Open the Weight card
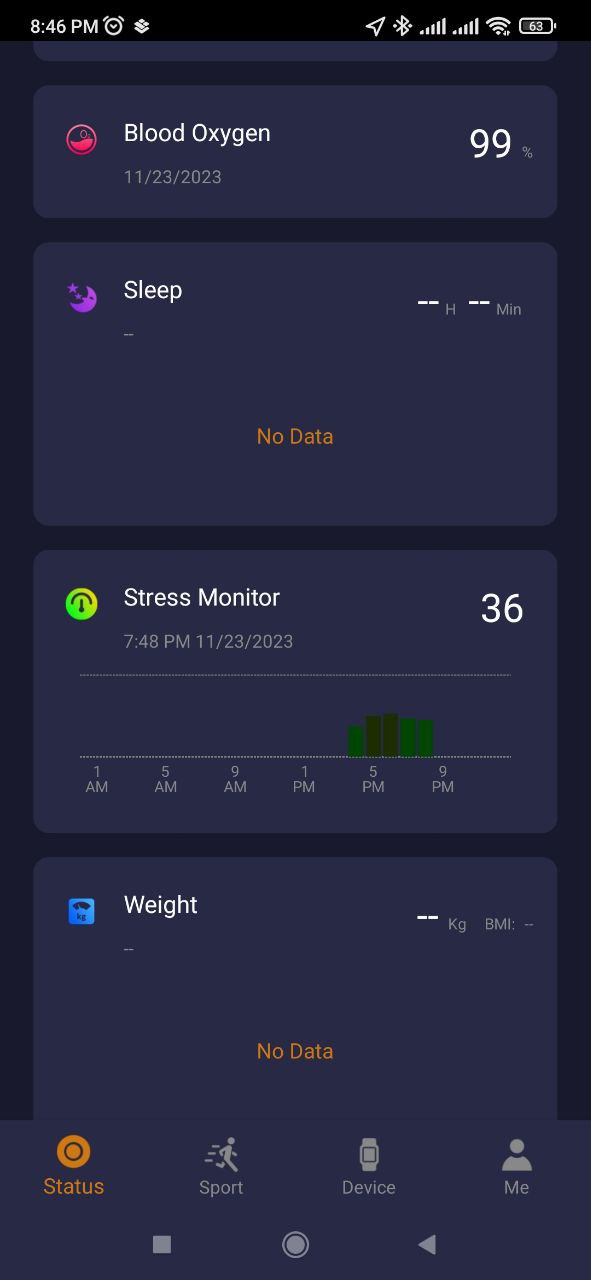591x1280 pixels. 295,989
